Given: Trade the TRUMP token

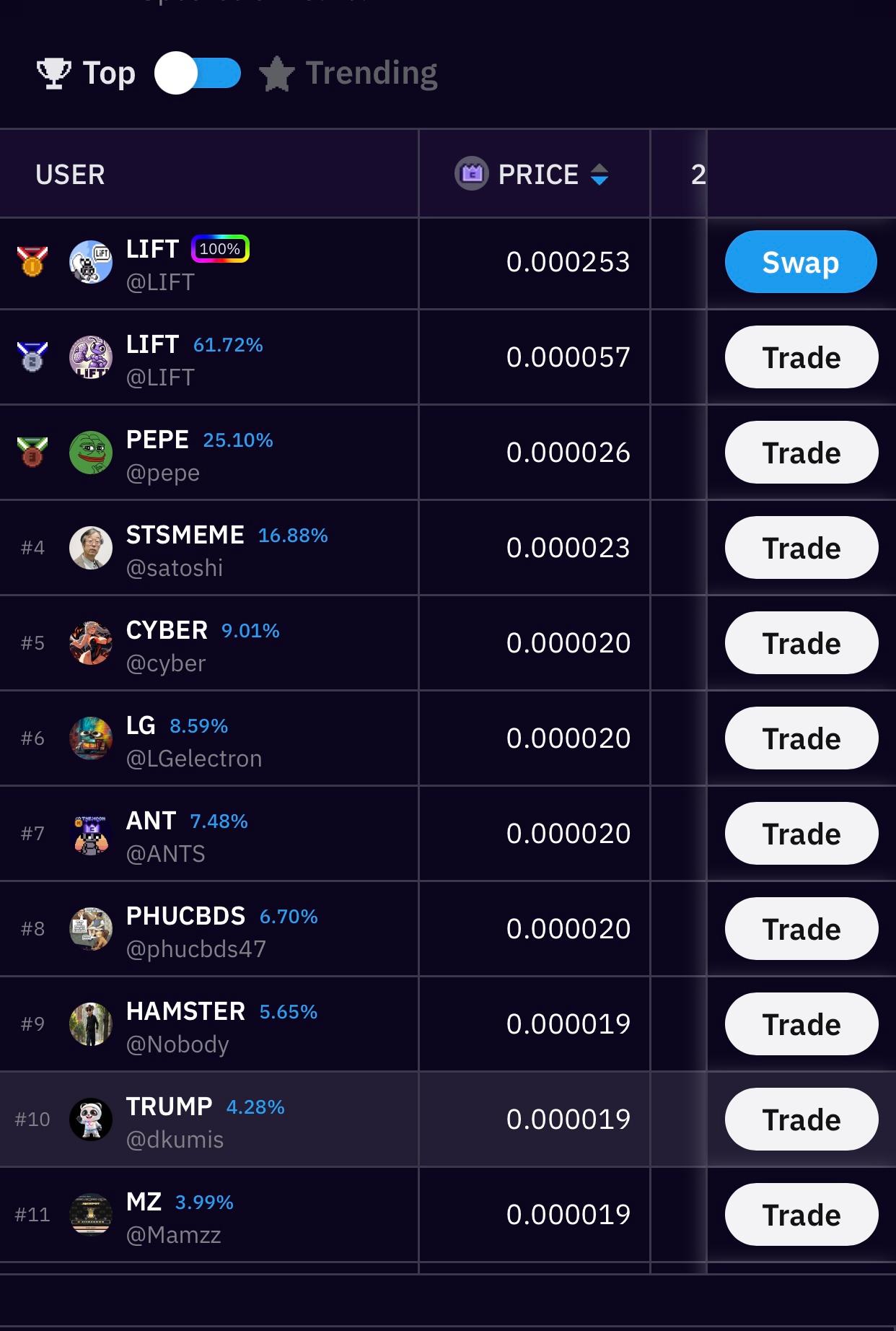Looking at the screenshot, I should point(801,1120).
